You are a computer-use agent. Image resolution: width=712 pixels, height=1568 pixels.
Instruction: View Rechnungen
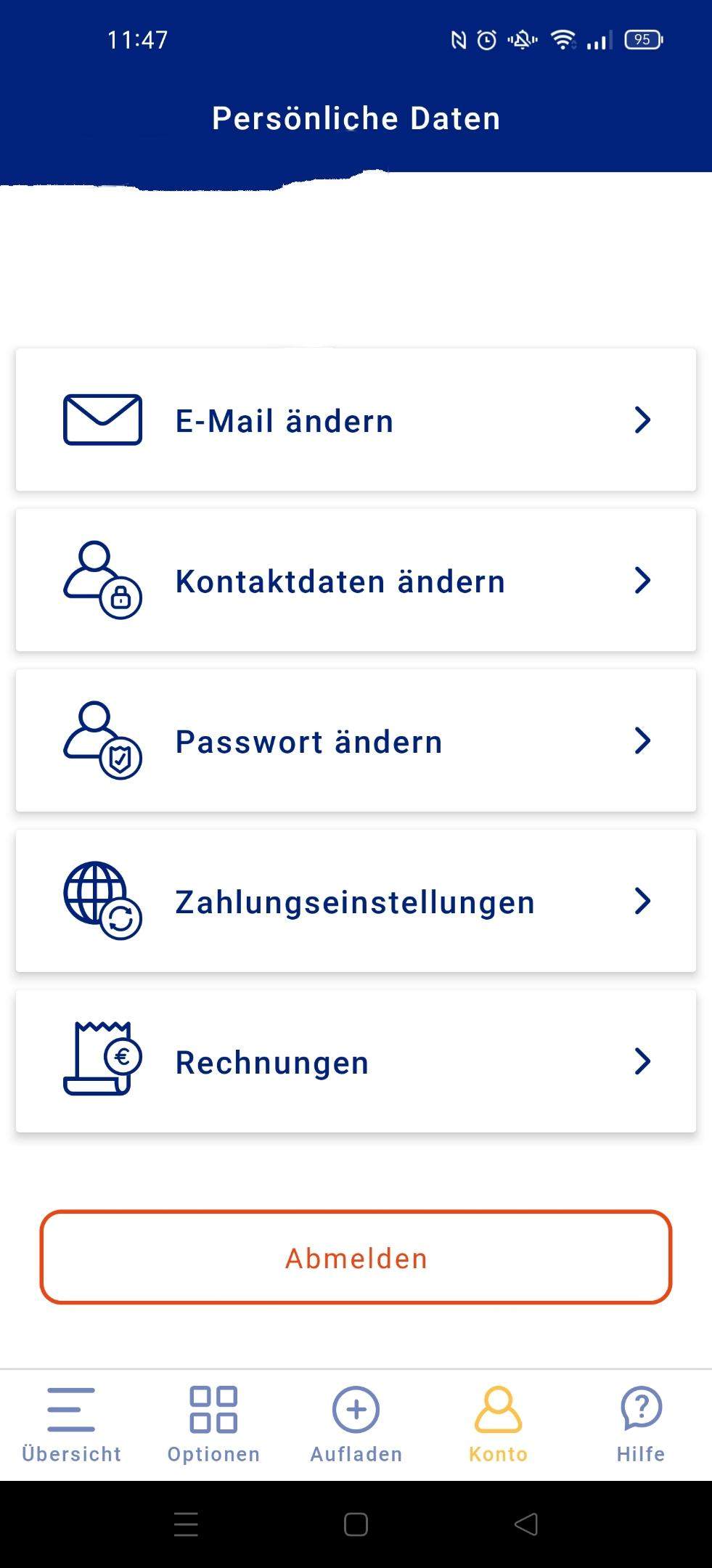click(x=356, y=1062)
